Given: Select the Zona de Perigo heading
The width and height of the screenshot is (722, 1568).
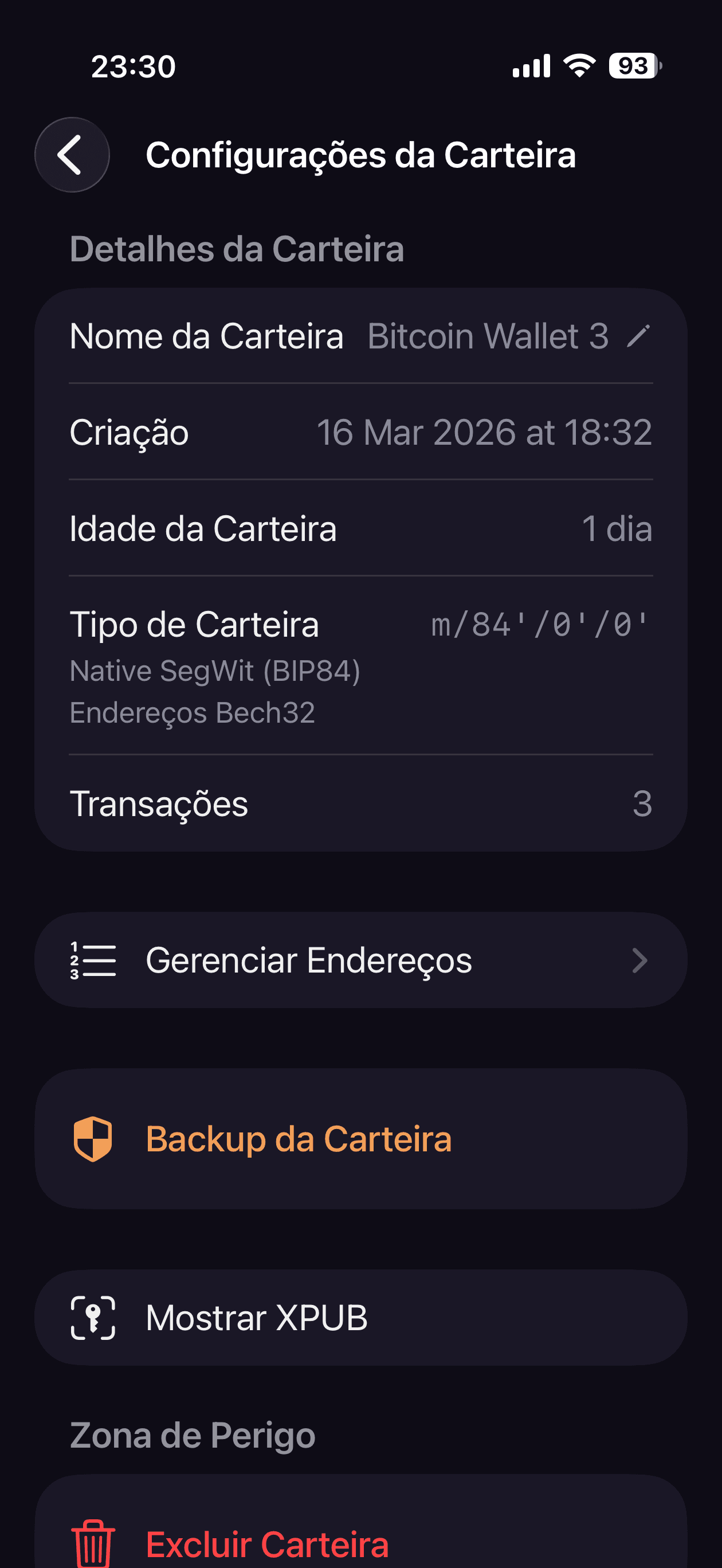Looking at the screenshot, I should 193,1433.
